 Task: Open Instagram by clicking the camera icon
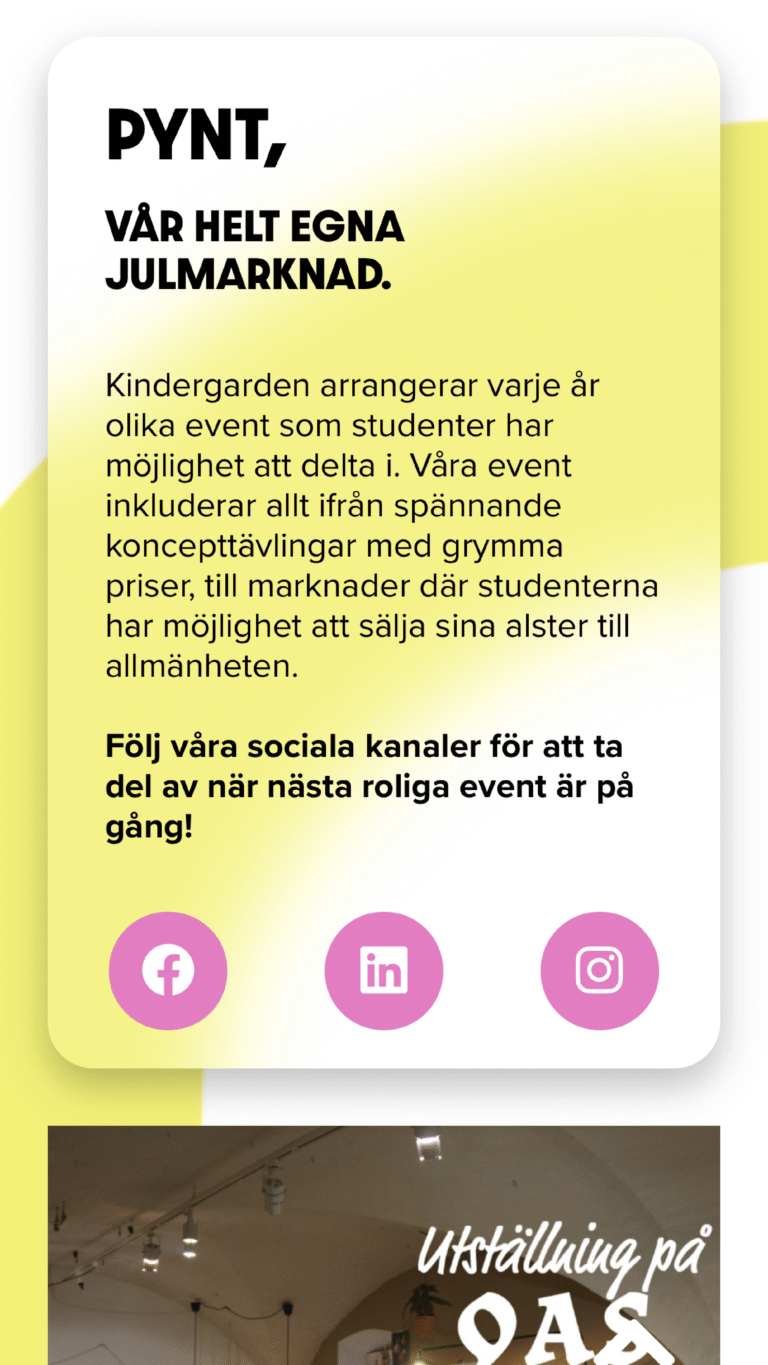599,970
